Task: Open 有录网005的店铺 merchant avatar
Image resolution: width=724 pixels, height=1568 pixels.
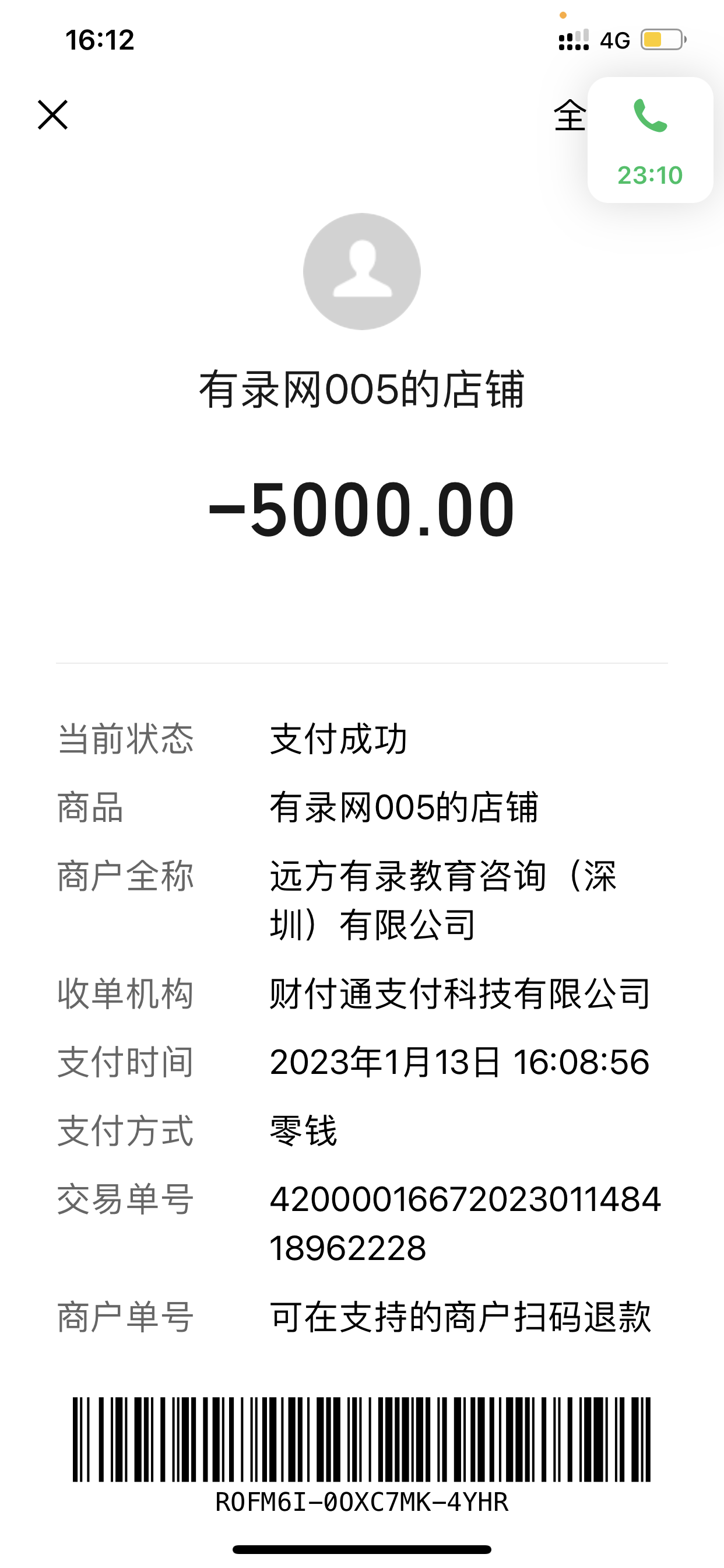Action: point(362,271)
